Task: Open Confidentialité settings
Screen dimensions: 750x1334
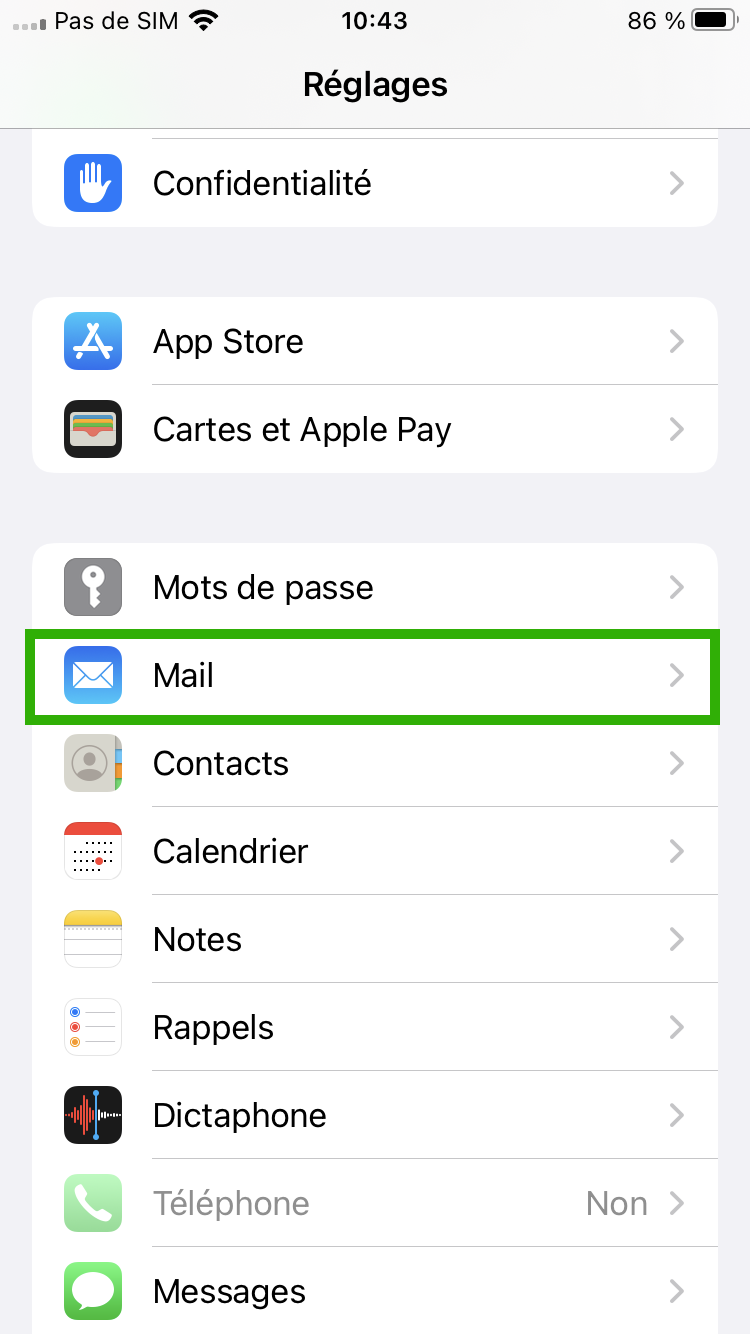Action: (375, 183)
